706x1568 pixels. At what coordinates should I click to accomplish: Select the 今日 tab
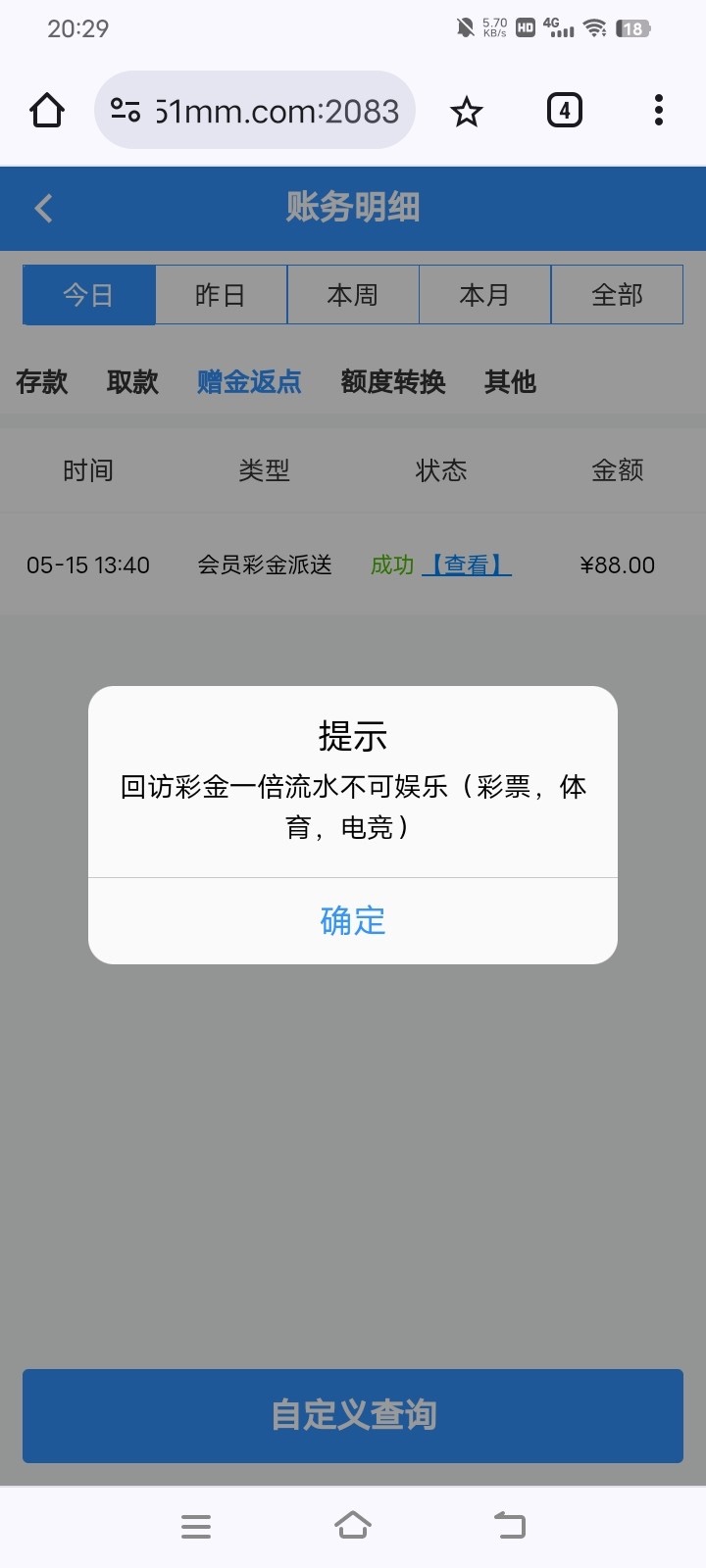pos(89,295)
